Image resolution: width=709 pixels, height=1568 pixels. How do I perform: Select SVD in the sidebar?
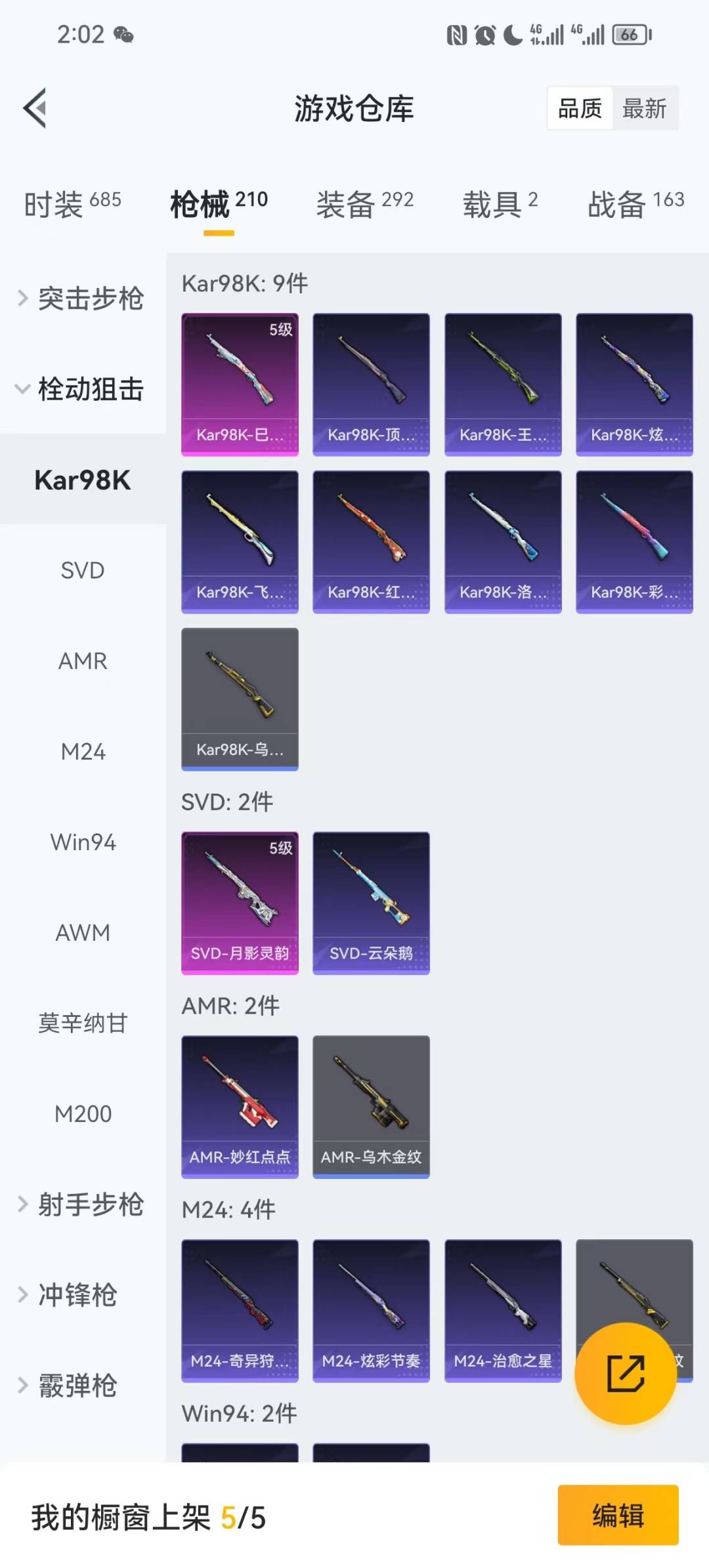coord(83,571)
